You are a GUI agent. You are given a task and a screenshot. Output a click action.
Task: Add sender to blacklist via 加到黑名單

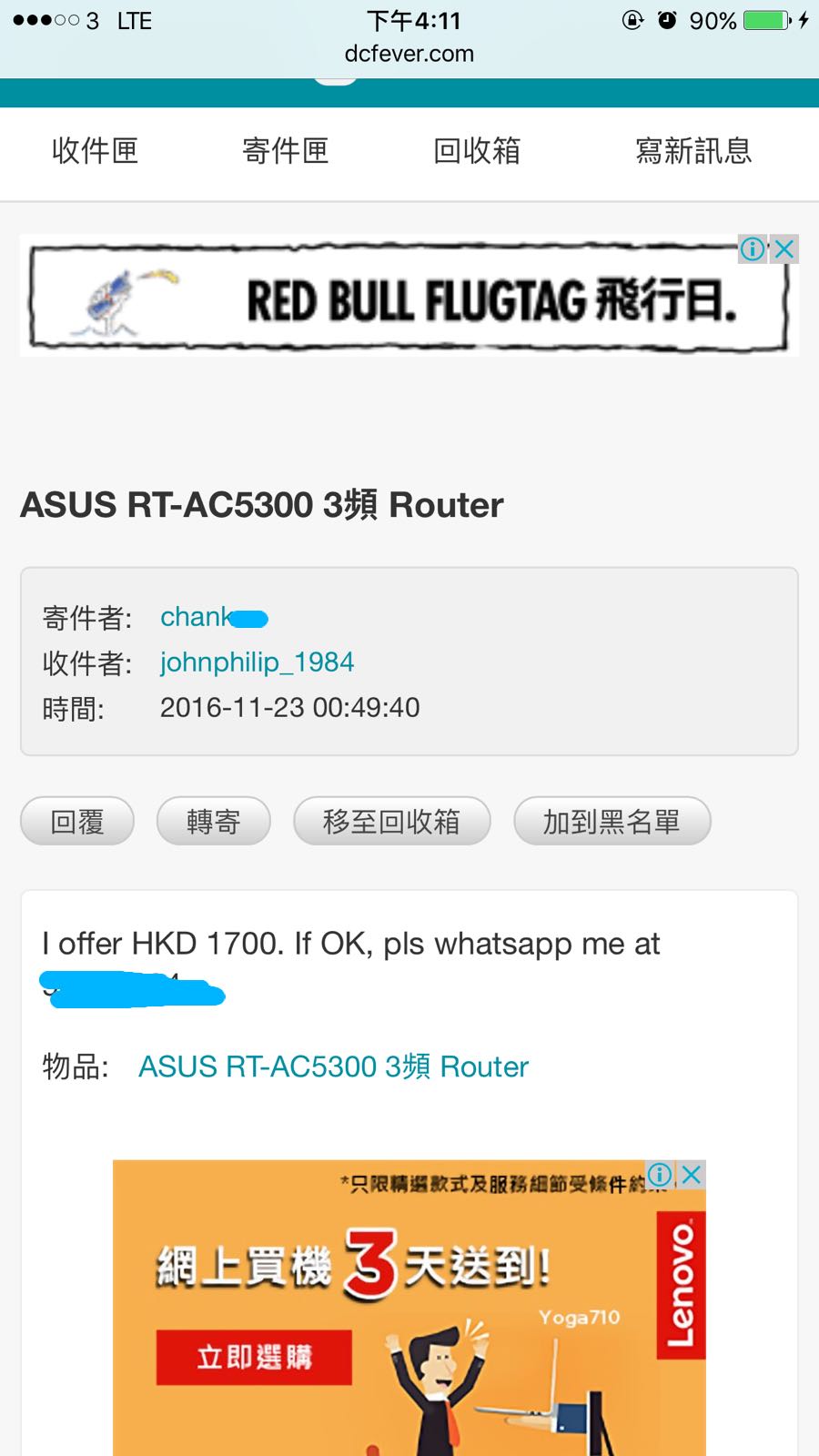click(612, 822)
